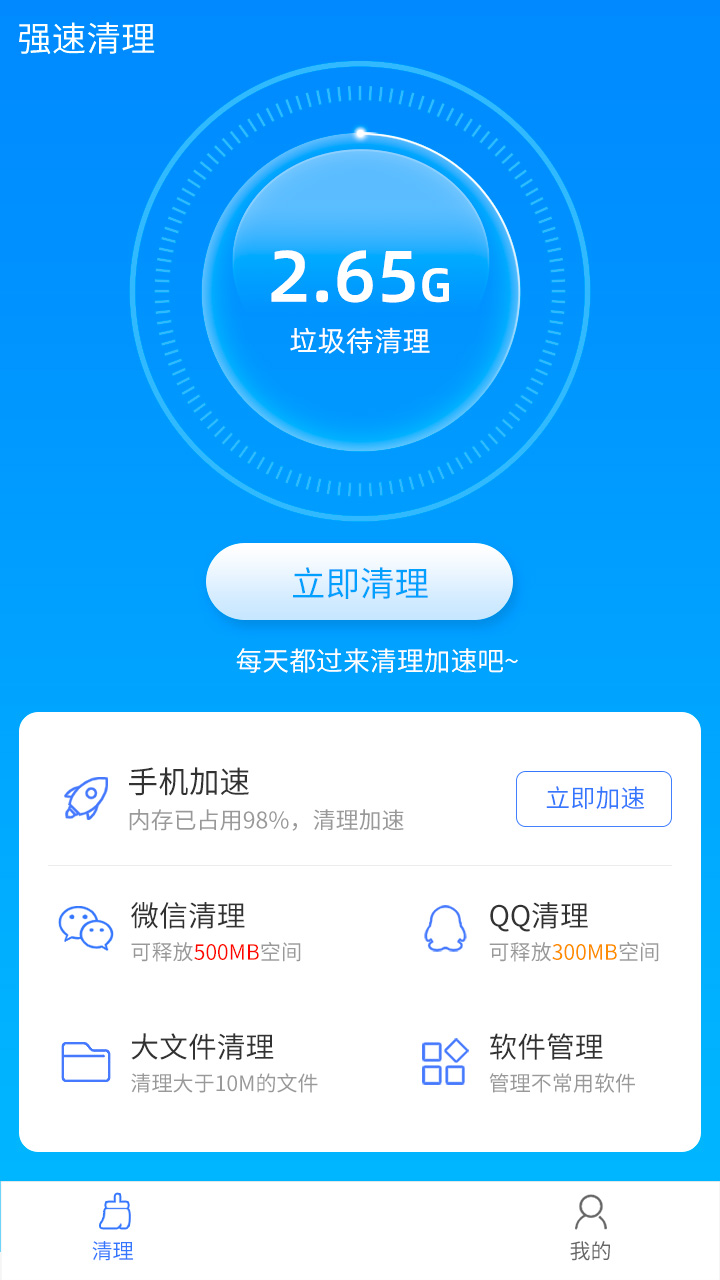Tap the person icon for 我的 section
The image size is (720, 1280).
point(592,1213)
